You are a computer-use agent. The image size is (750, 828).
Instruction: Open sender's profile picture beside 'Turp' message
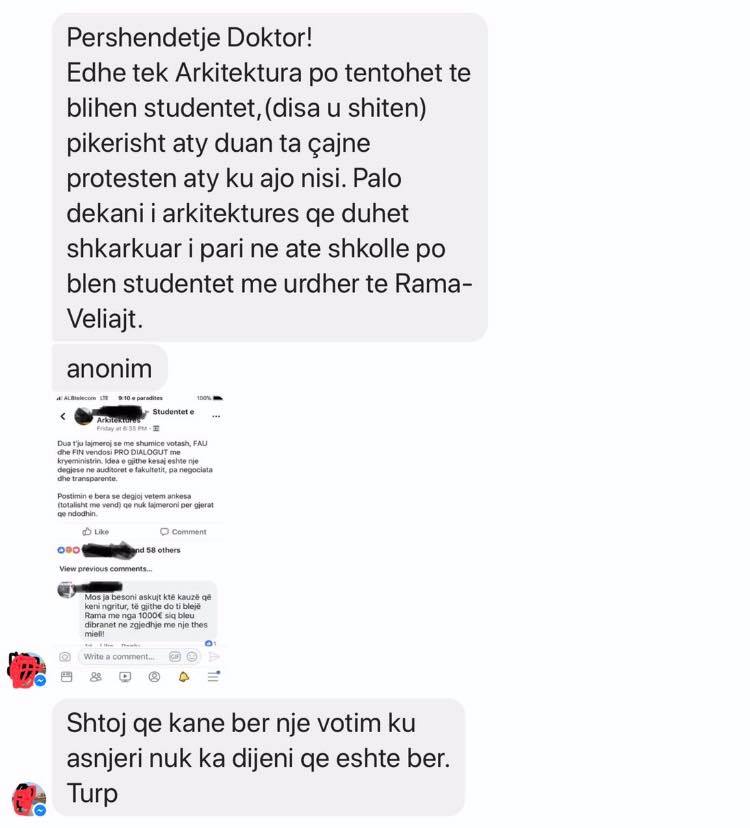pos(29,798)
